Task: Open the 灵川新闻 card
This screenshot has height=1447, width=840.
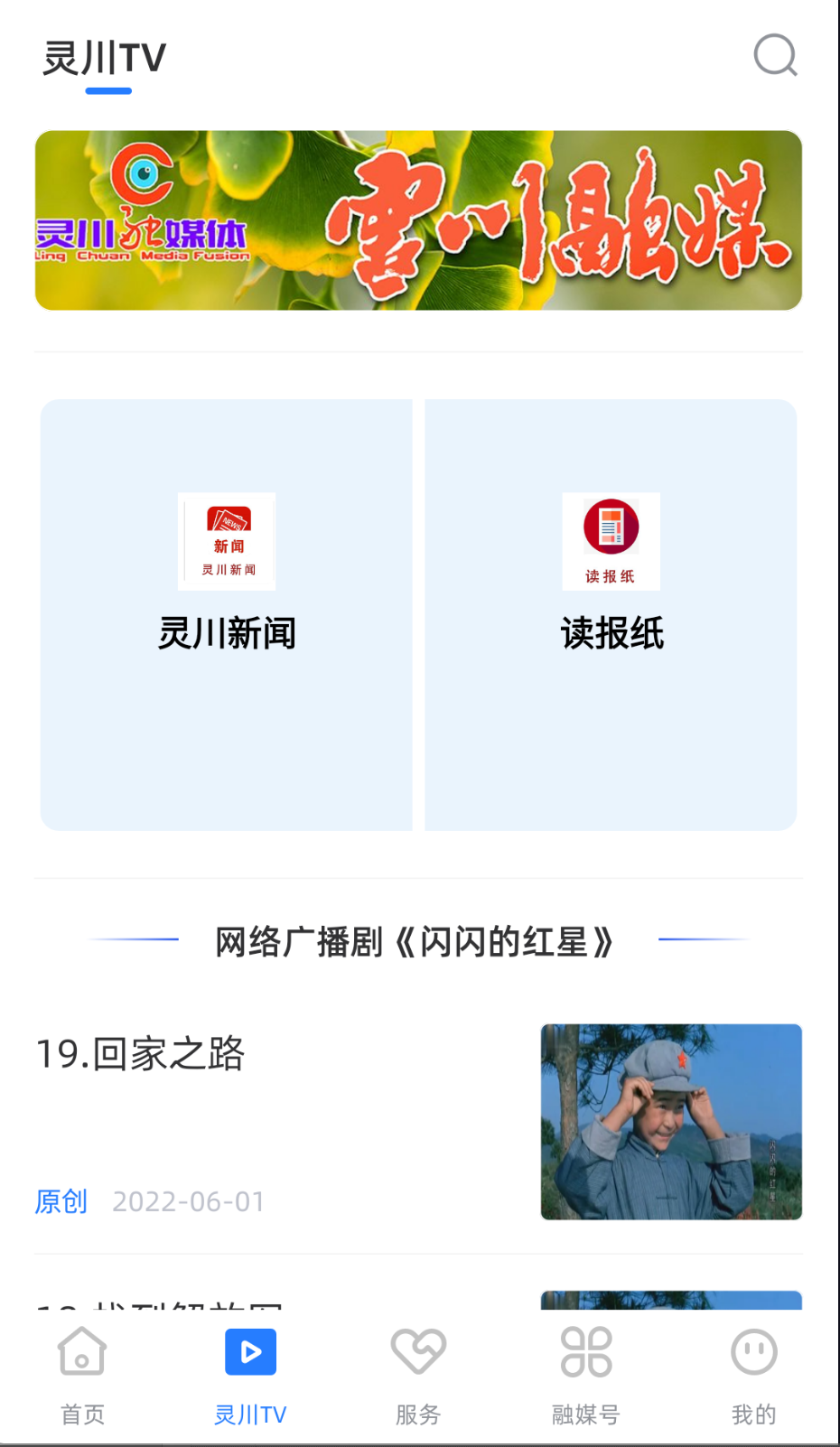Action: pos(227,614)
